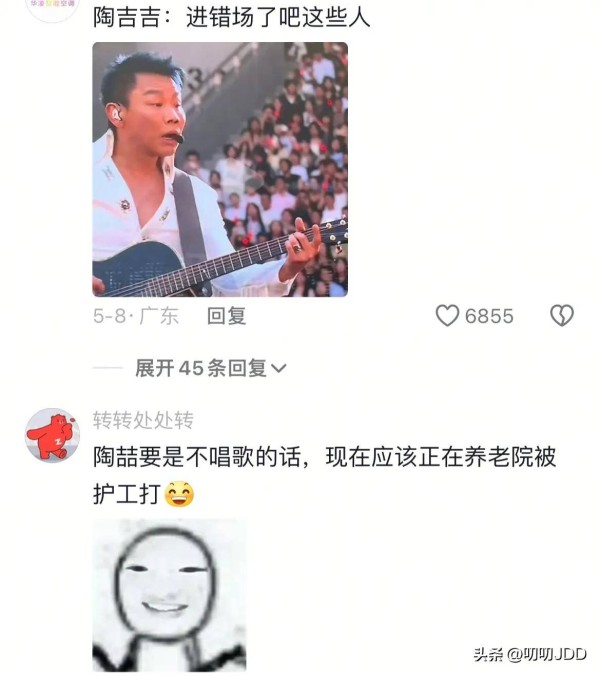Dislike the "进错场了吧这些人" comment
Image resolution: width=600 pixels, height=676 pixels.
point(561,316)
